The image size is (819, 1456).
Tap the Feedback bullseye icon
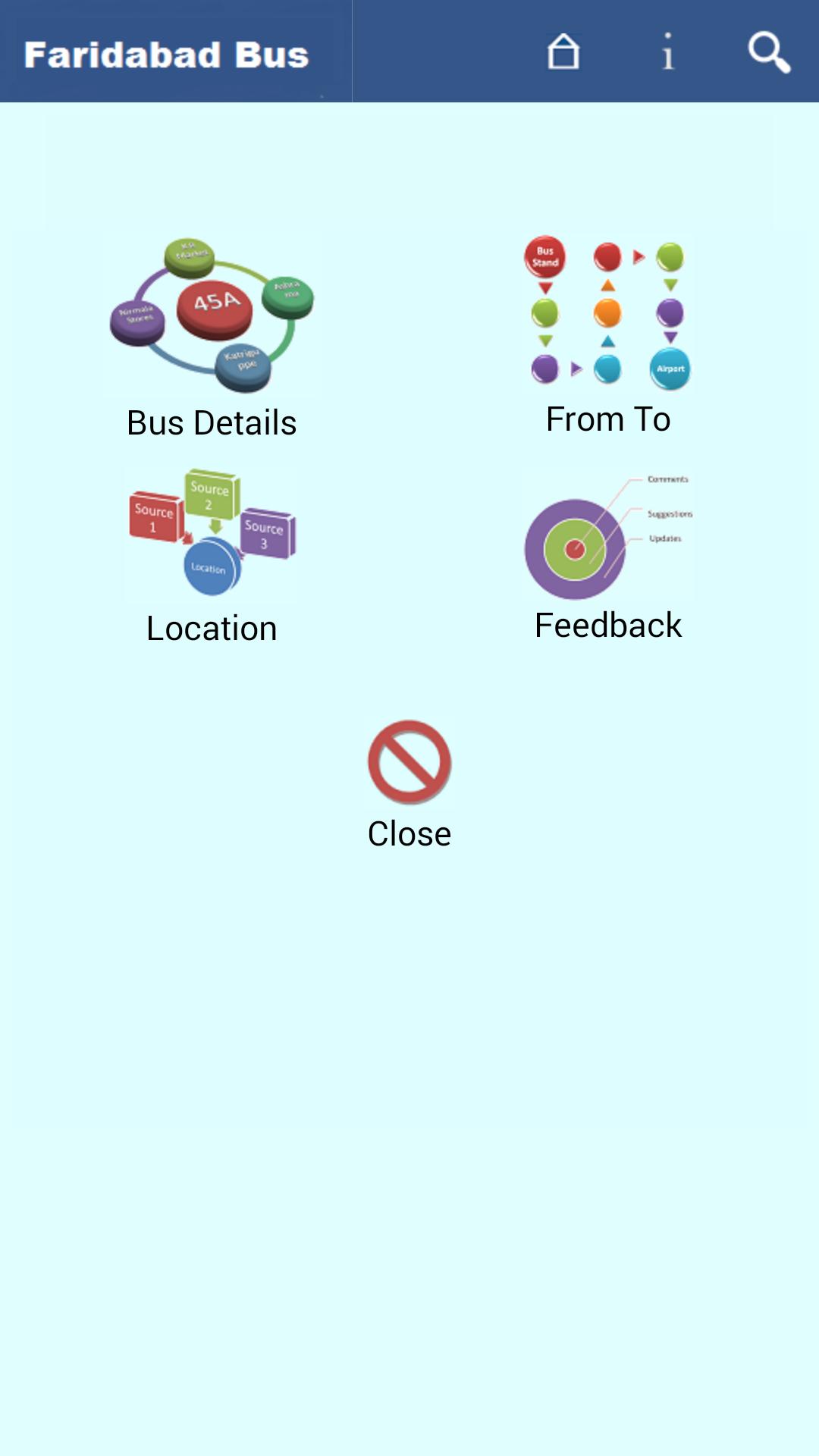[x=576, y=548]
